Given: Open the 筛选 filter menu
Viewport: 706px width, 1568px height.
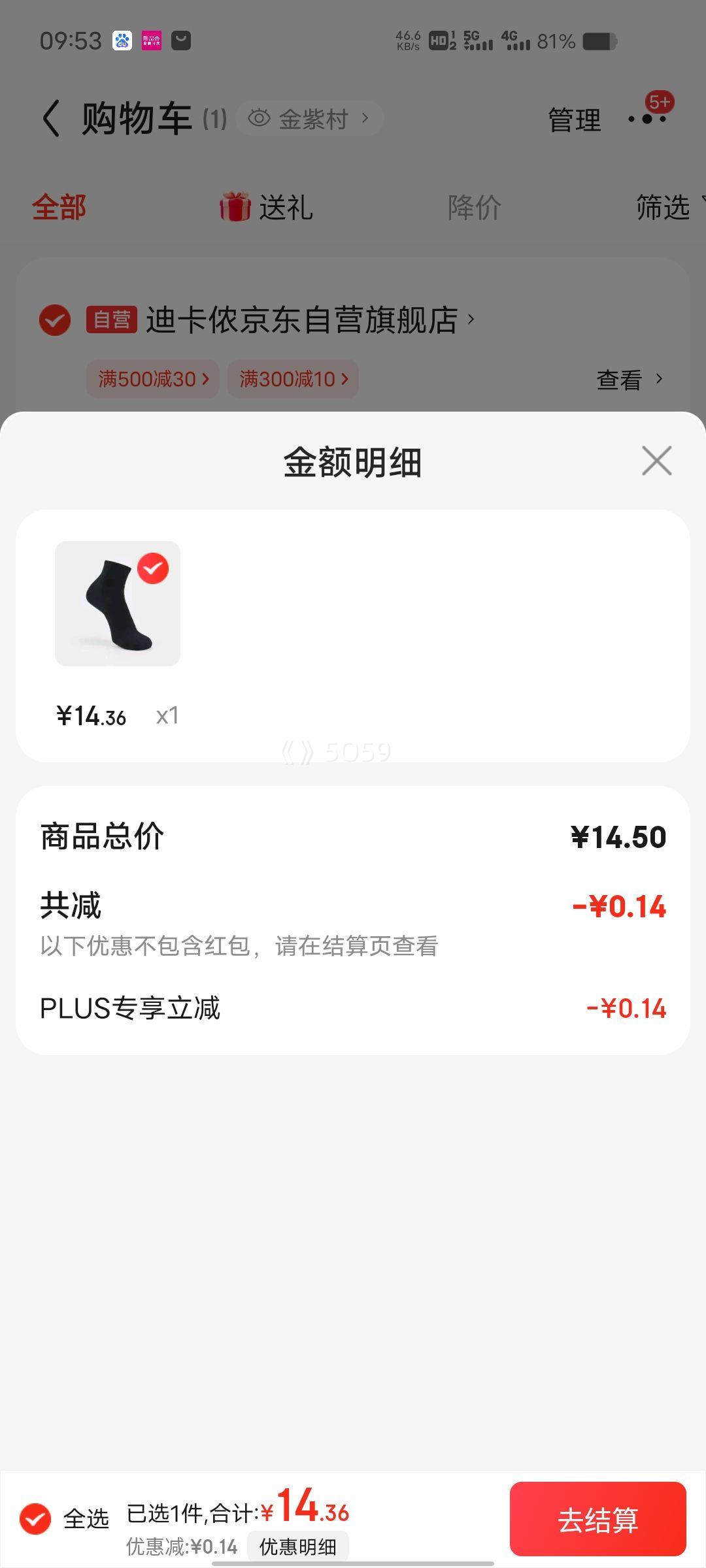Looking at the screenshot, I should click(x=662, y=207).
